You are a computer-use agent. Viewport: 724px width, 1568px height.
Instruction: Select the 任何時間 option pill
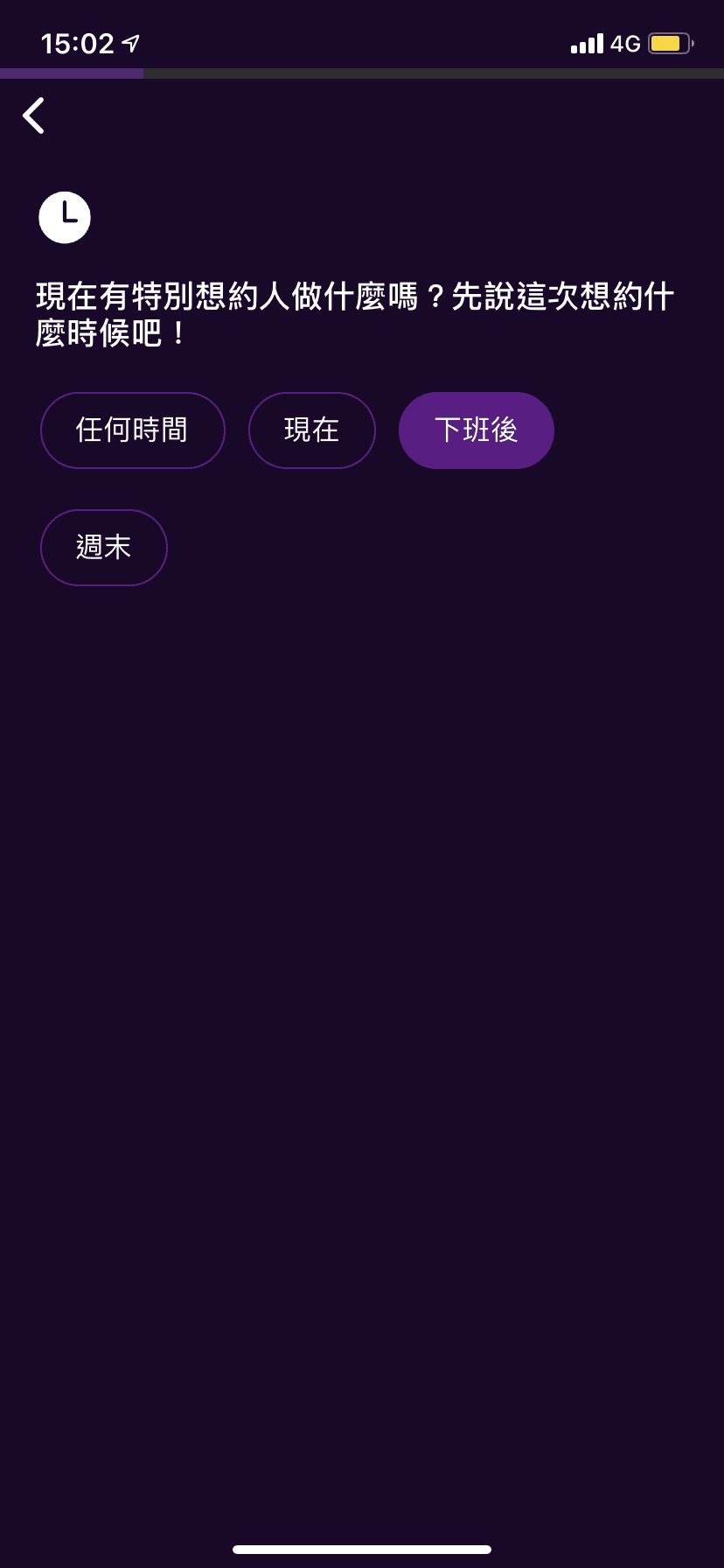coord(132,430)
